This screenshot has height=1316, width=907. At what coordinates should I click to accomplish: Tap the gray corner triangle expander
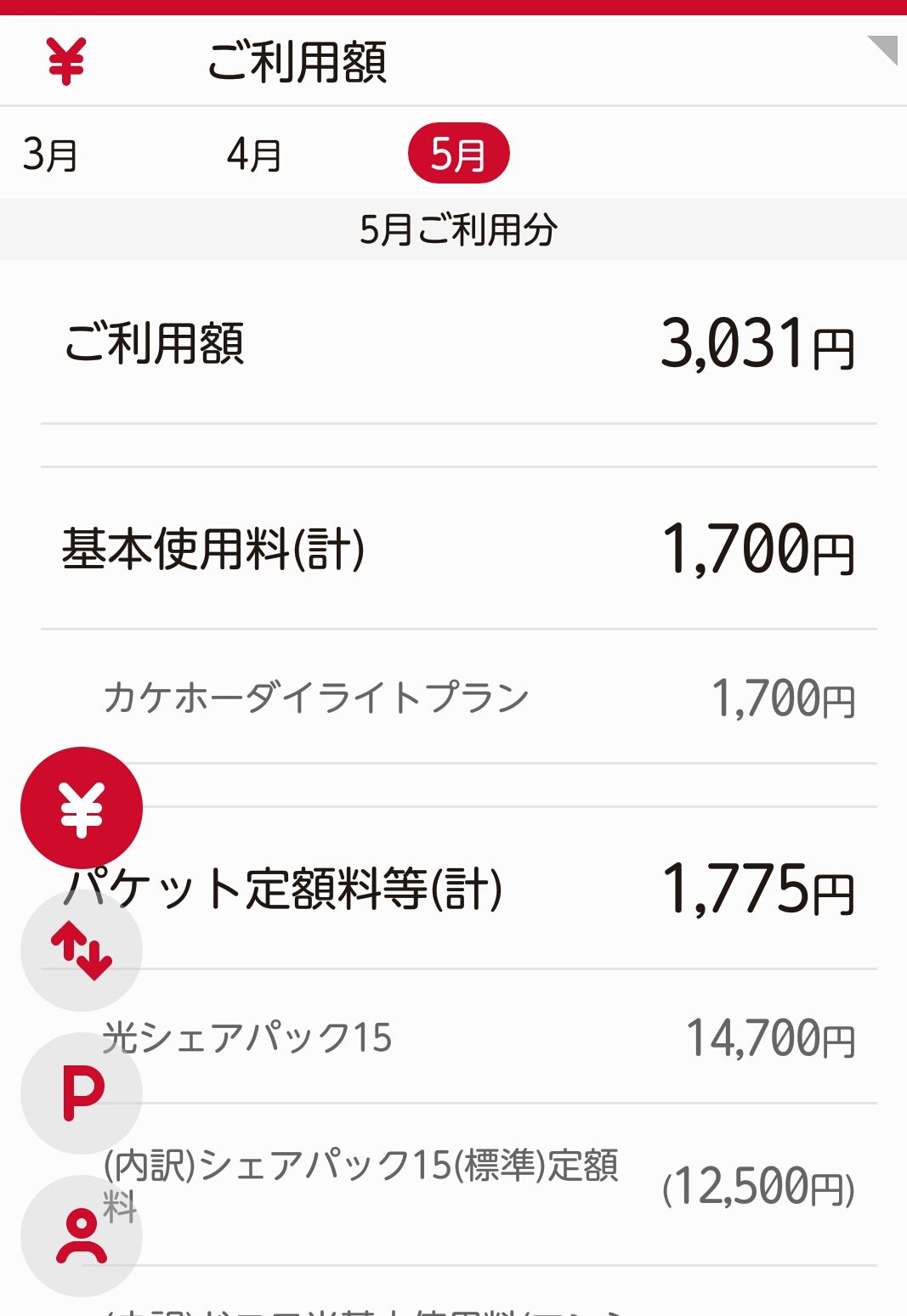[x=885, y=48]
